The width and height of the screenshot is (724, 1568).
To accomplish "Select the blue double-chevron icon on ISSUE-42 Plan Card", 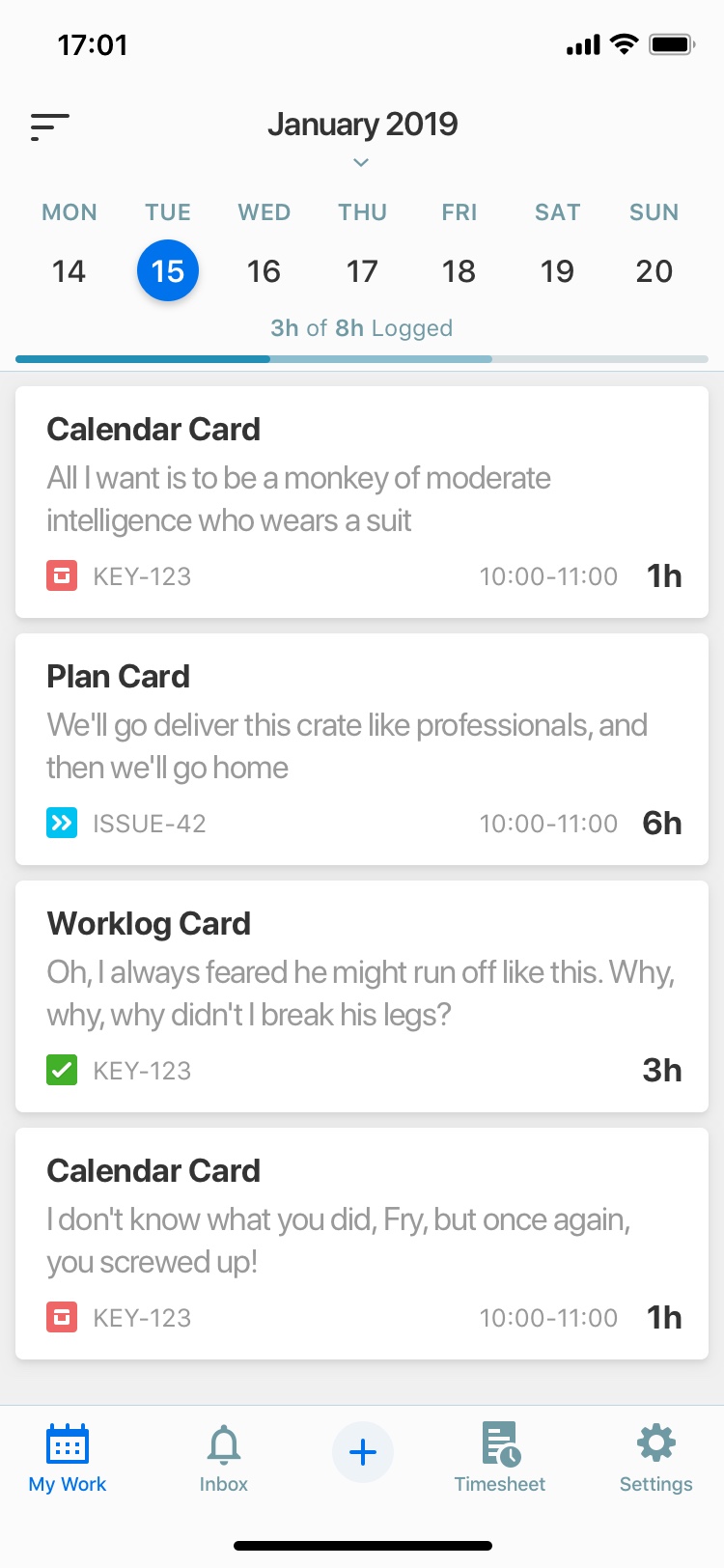I will tap(62, 823).
